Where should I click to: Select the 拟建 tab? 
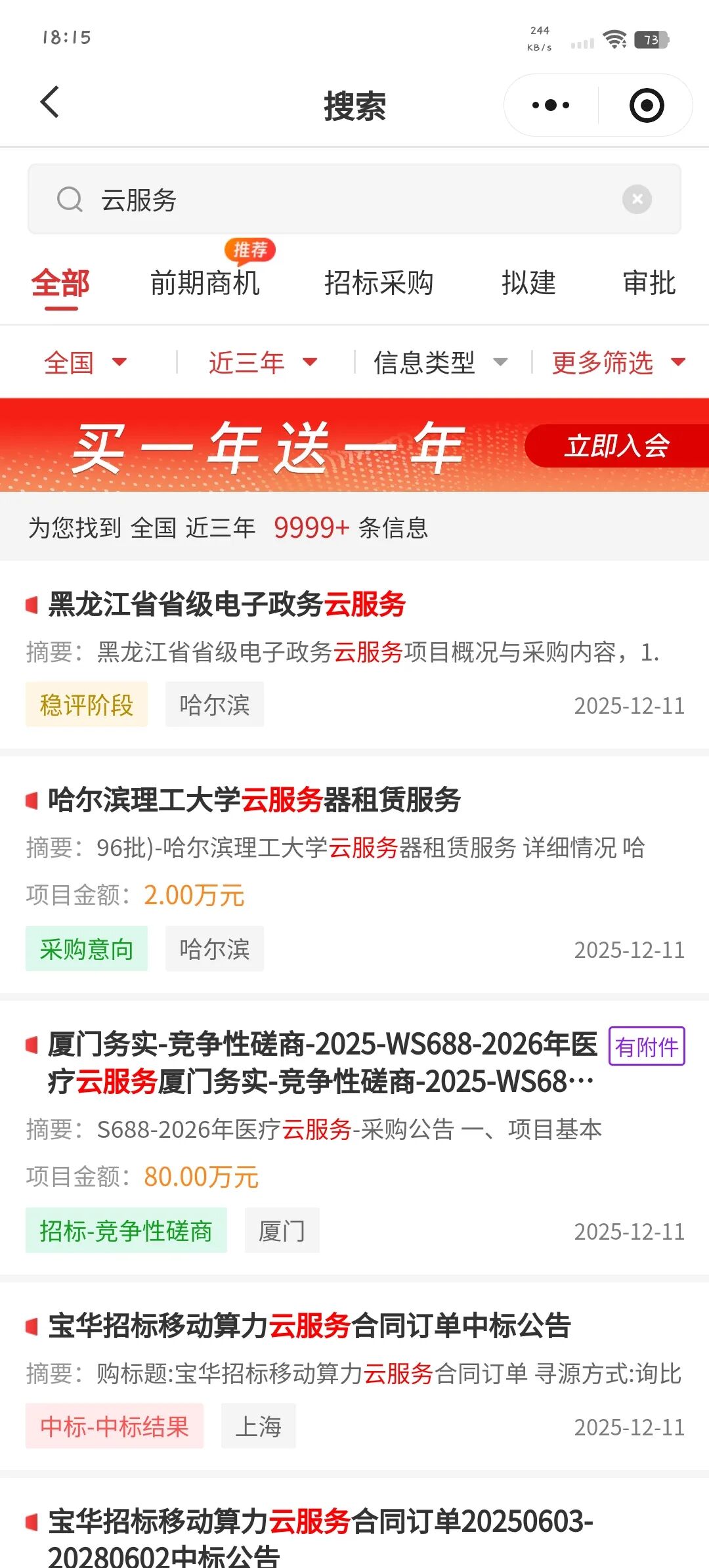tap(528, 283)
